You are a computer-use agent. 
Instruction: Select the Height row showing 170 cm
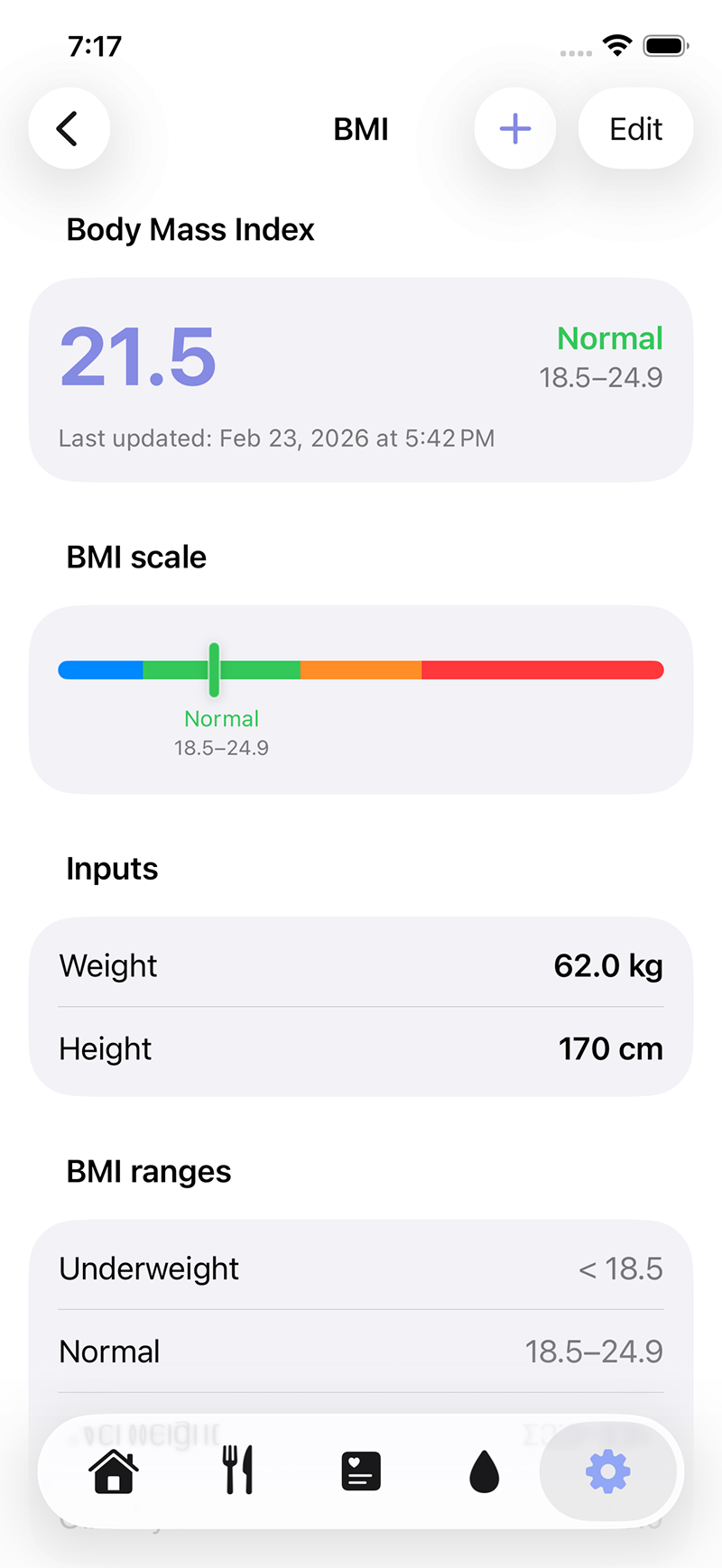click(360, 1048)
